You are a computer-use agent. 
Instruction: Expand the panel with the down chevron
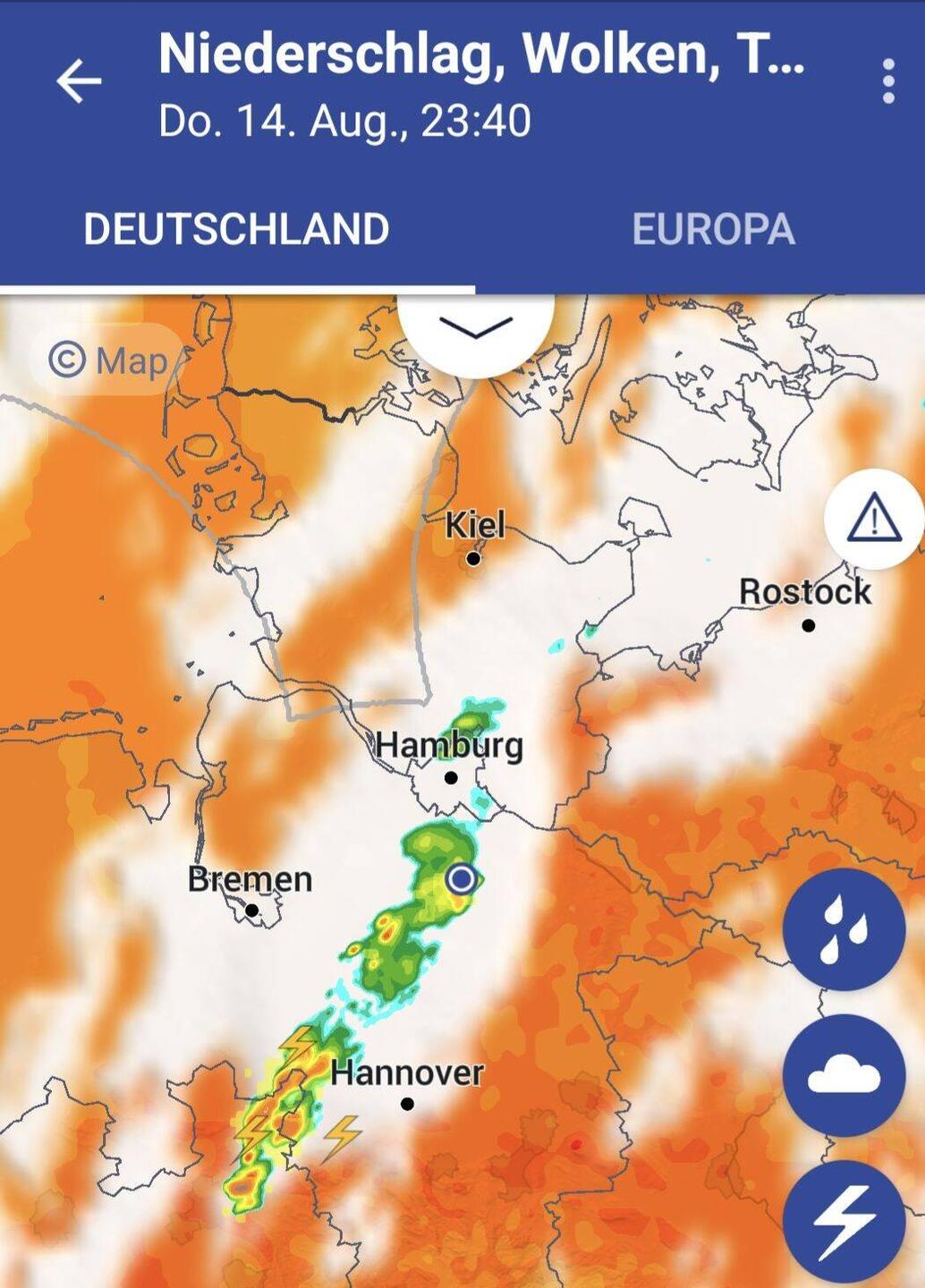click(476, 328)
